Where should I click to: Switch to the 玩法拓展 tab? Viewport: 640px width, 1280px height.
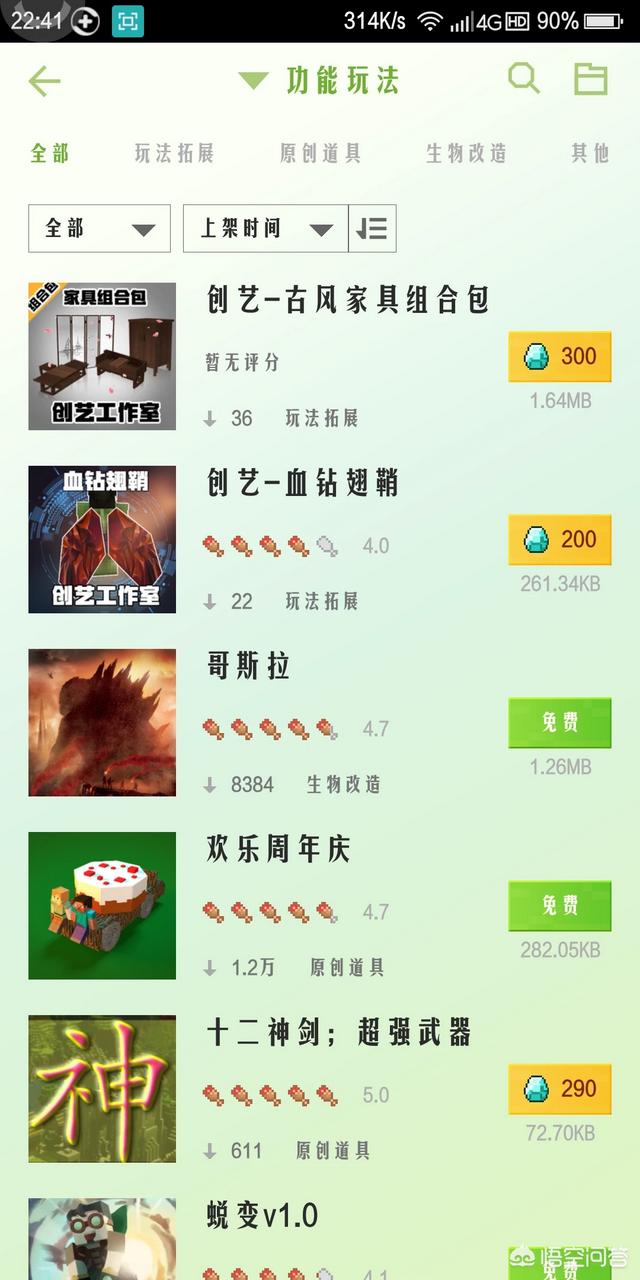pyautogui.click(x=175, y=153)
